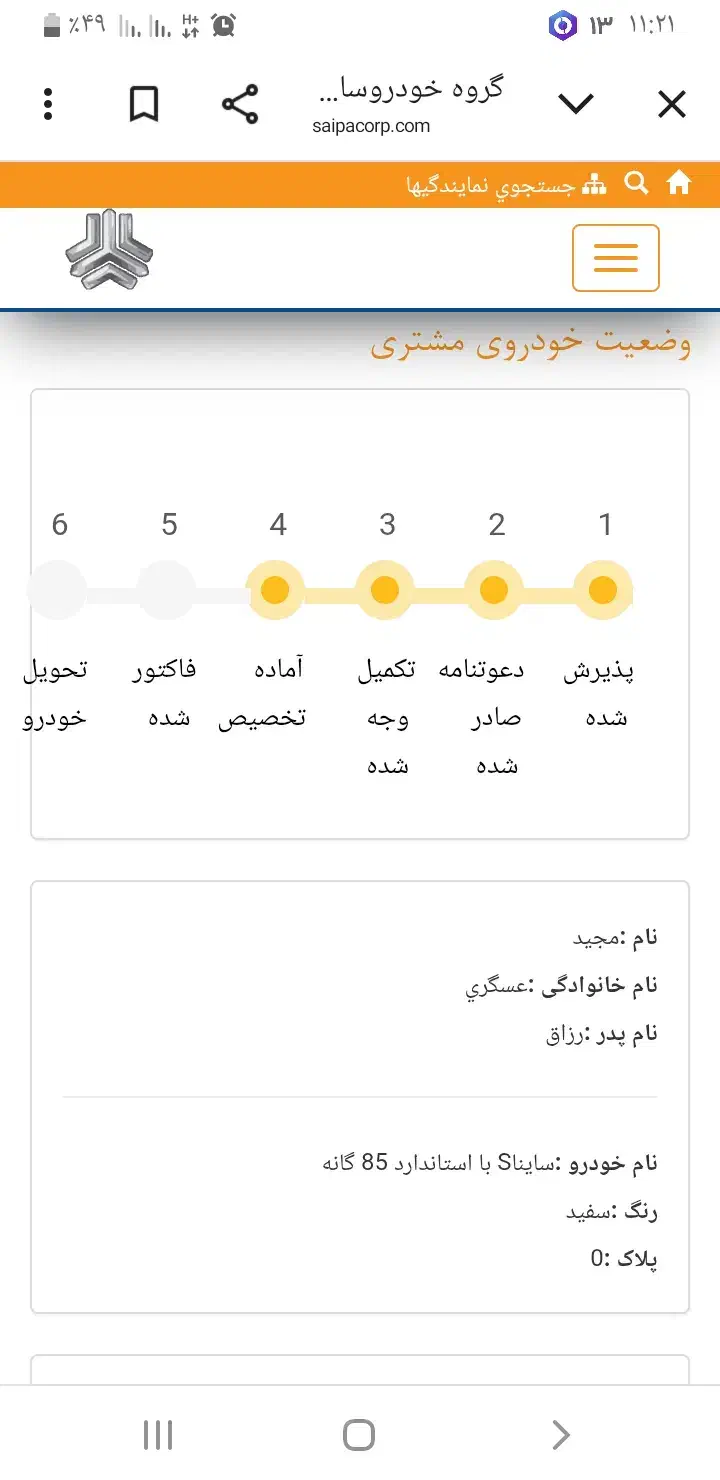
Task: Tap the alarm clock icon in status bar
Action: 222,25
